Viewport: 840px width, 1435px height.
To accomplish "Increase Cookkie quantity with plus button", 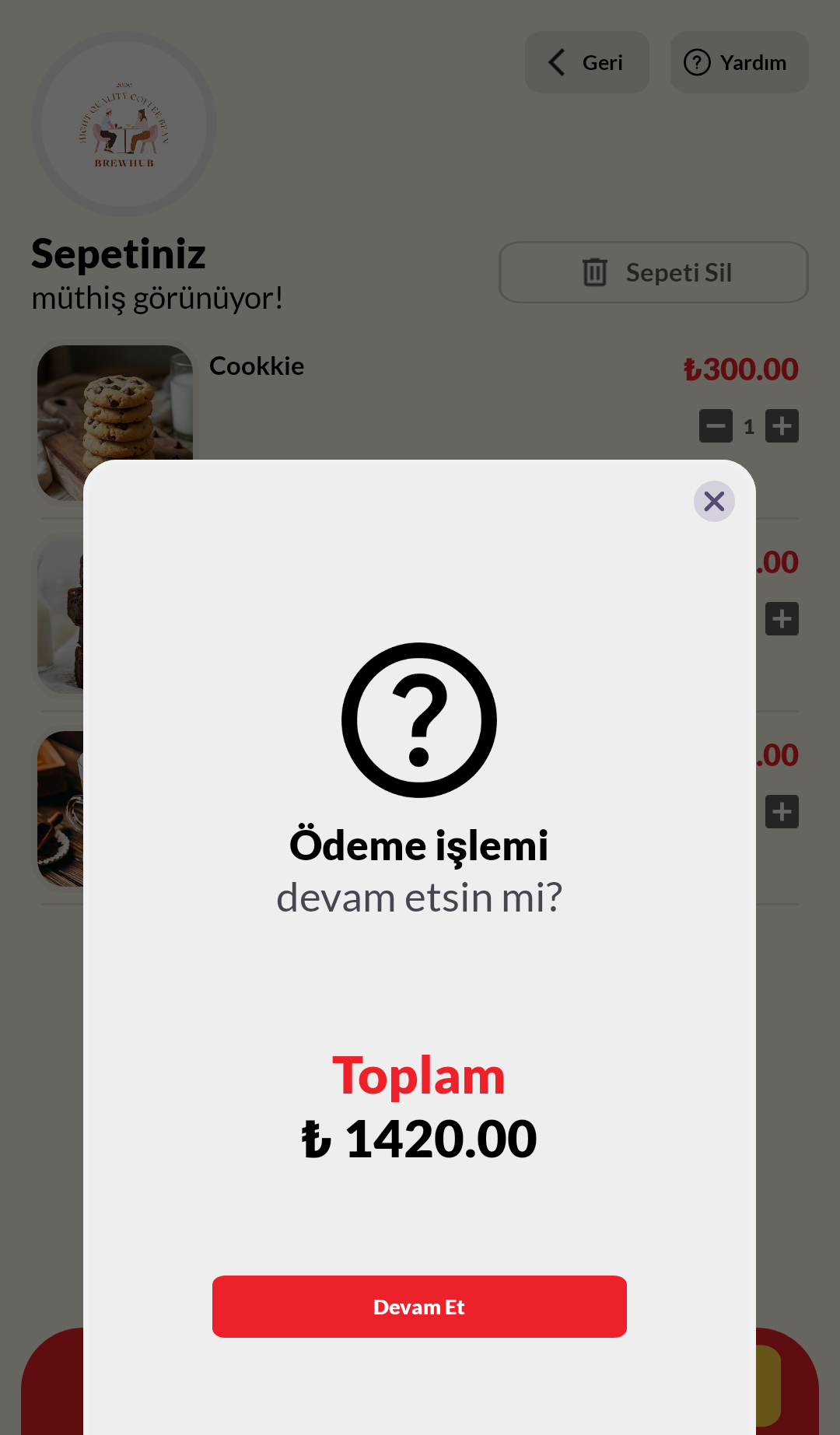I will click(782, 425).
